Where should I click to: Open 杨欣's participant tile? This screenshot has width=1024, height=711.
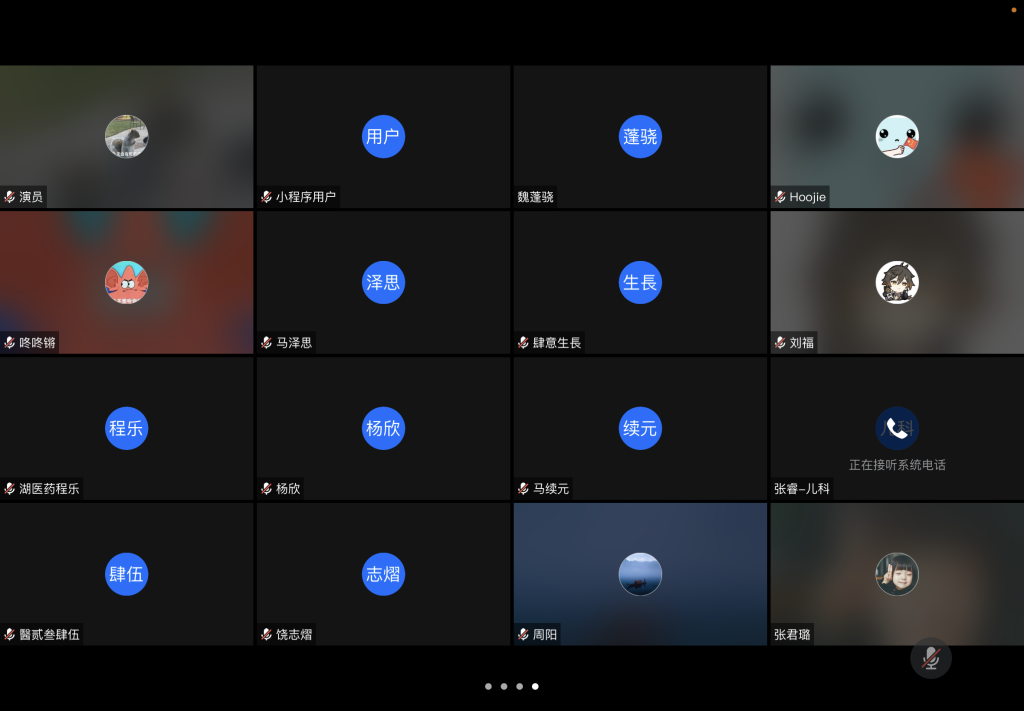click(383, 428)
